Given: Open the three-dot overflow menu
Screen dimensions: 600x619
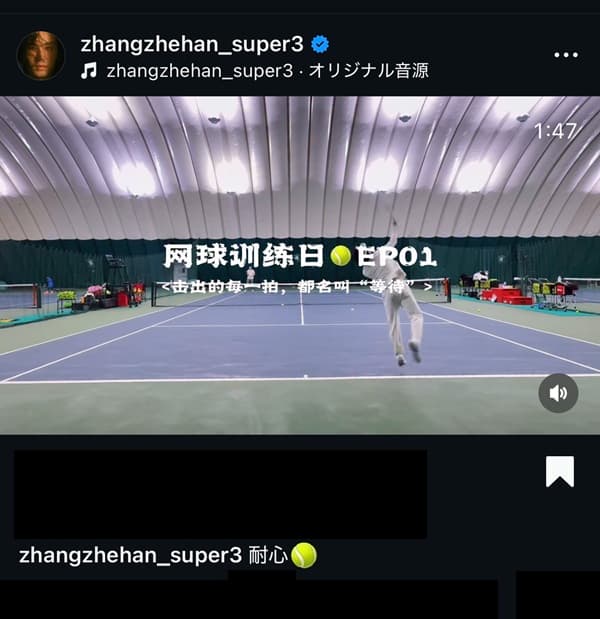Looking at the screenshot, I should 565,55.
